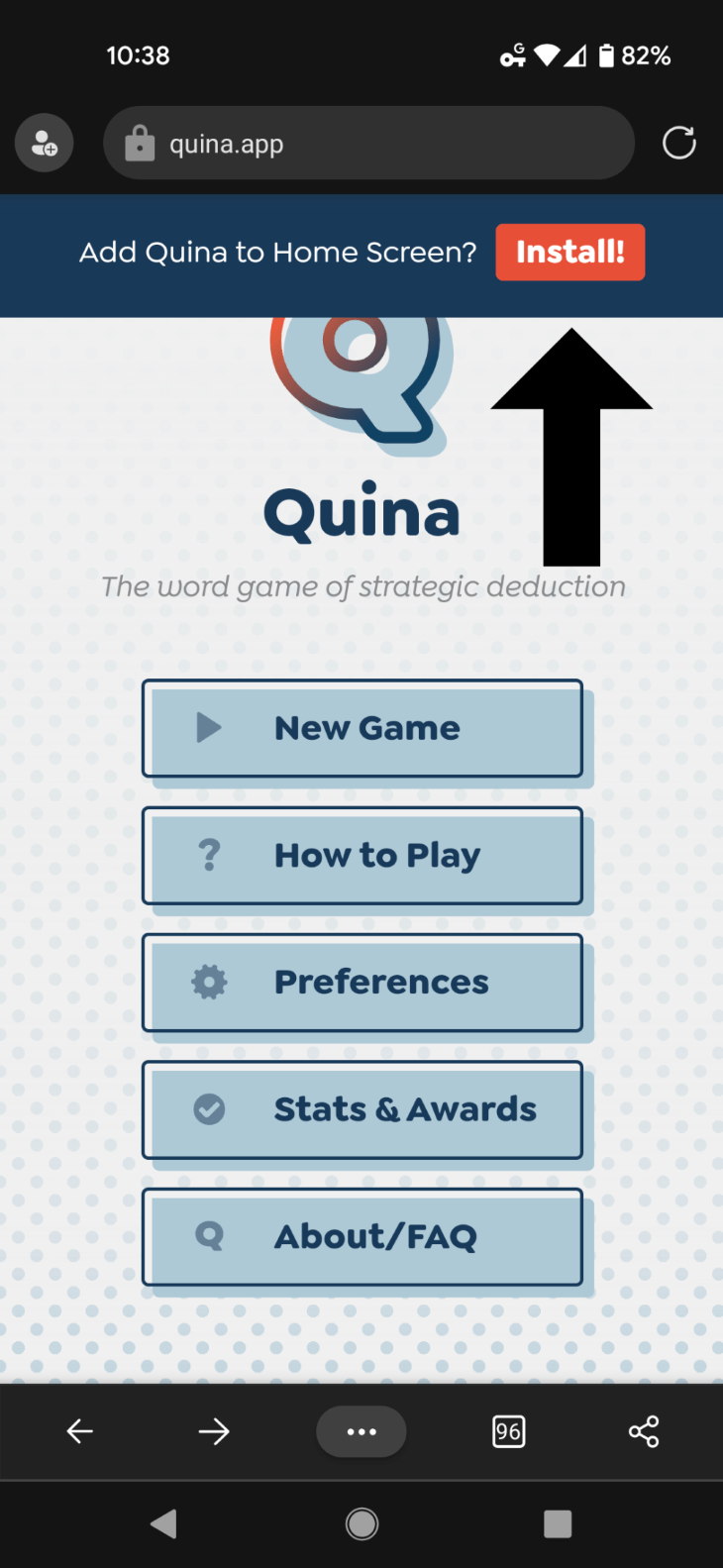The height and width of the screenshot is (1568, 723).
Task: View Stats & Awards
Action: (361, 1109)
